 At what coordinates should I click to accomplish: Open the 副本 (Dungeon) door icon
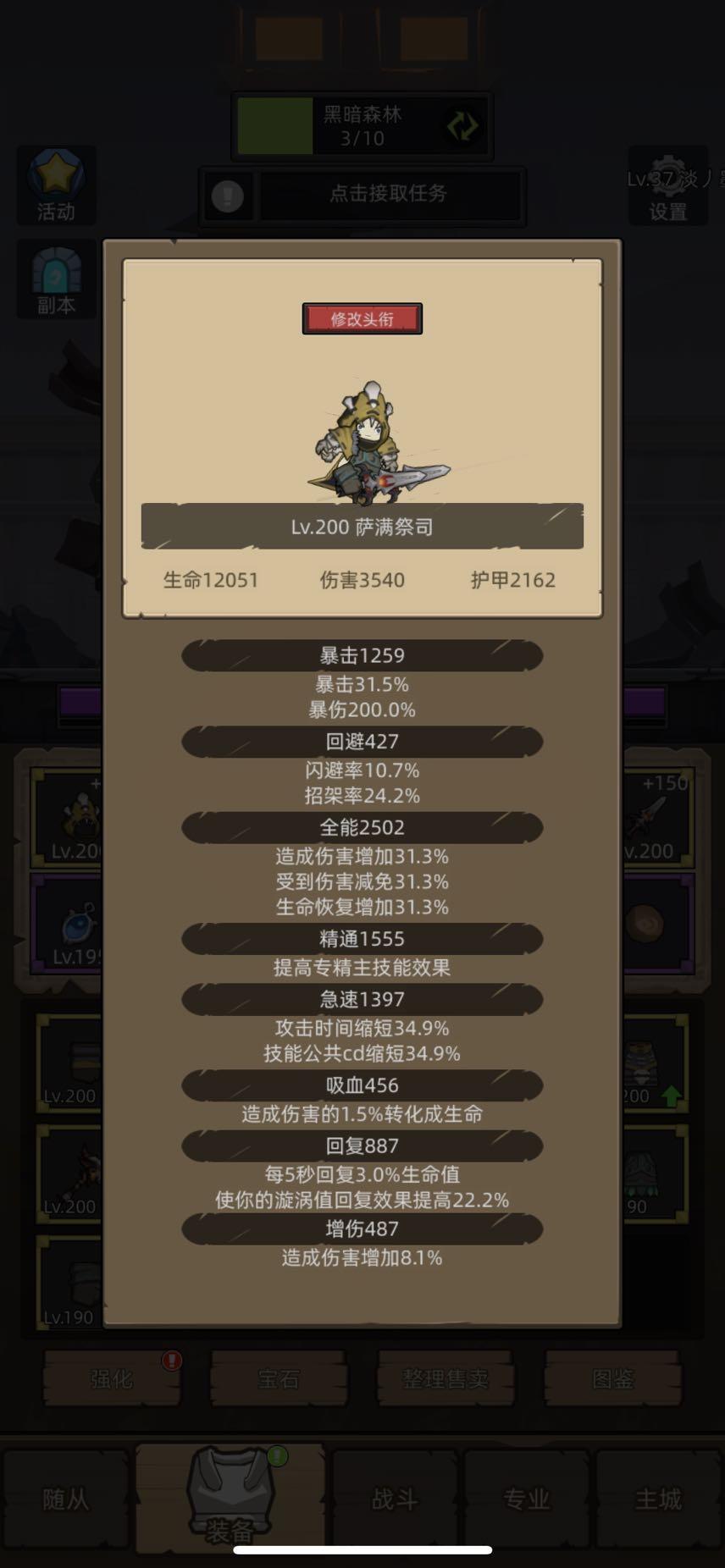coord(55,279)
